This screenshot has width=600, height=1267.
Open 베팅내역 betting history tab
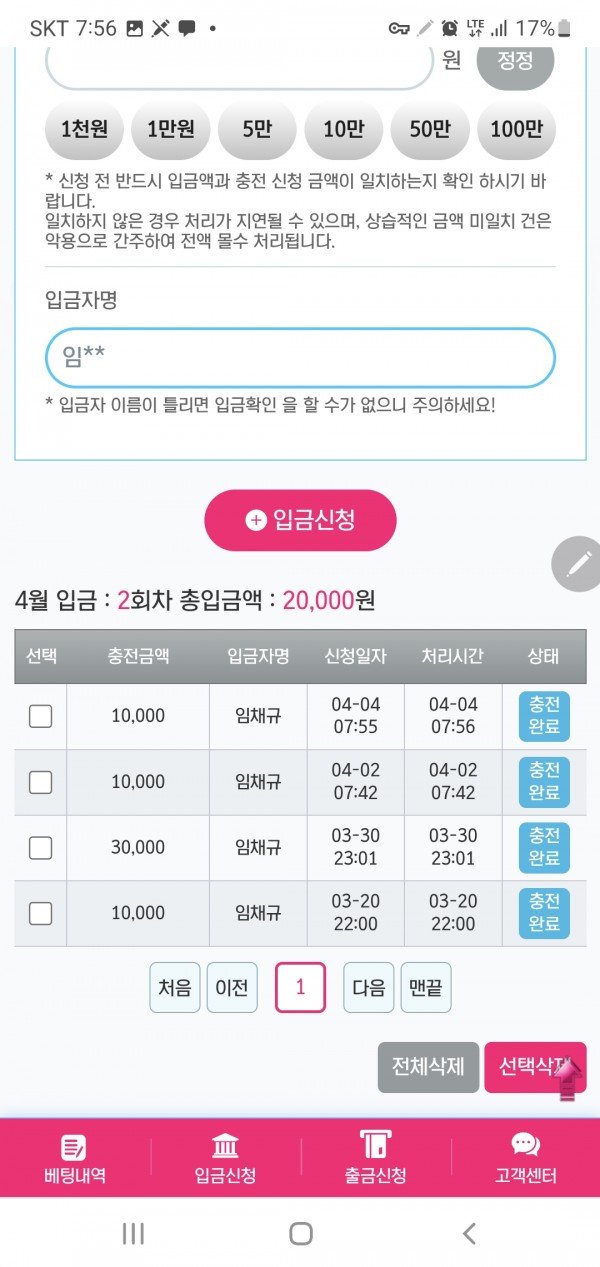tap(75, 1158)
